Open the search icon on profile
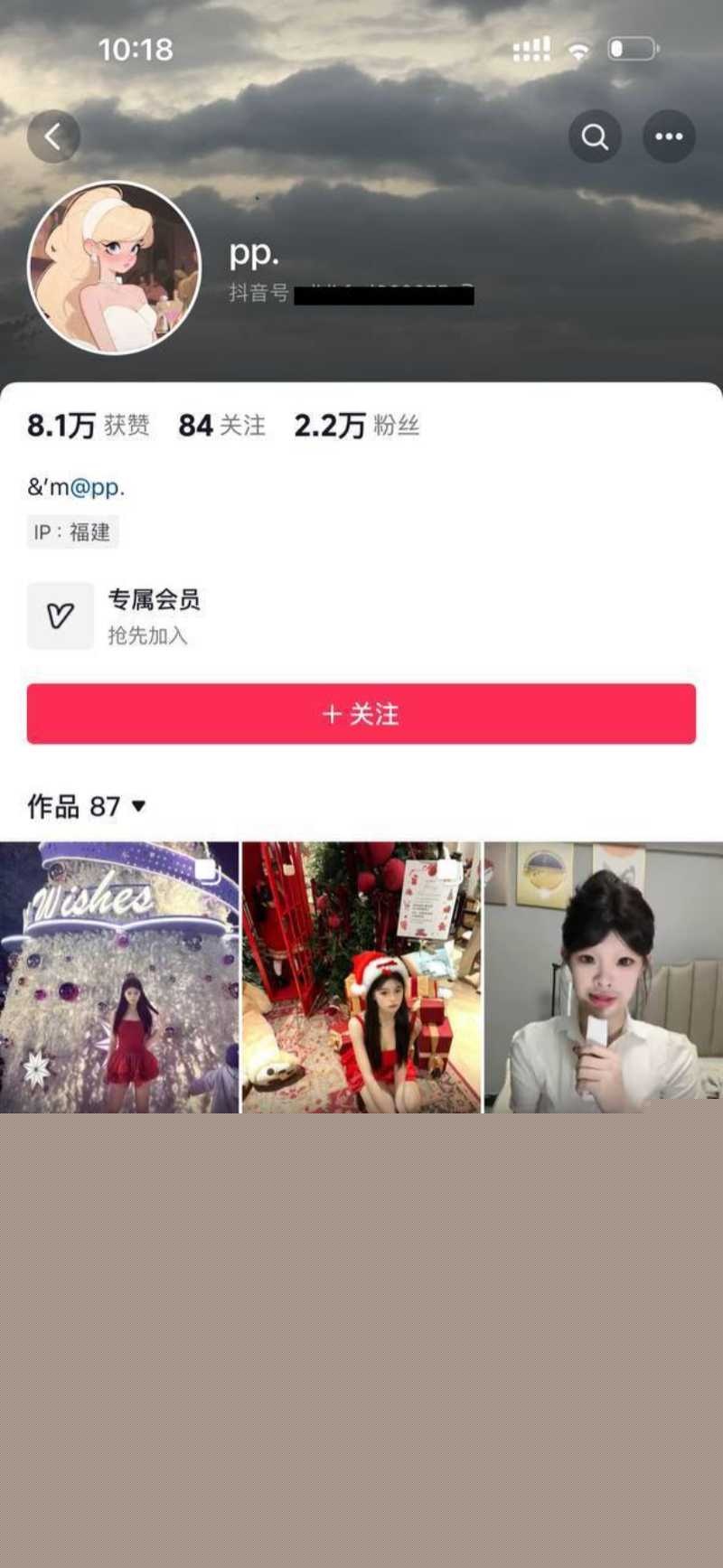 coord(594,136)
